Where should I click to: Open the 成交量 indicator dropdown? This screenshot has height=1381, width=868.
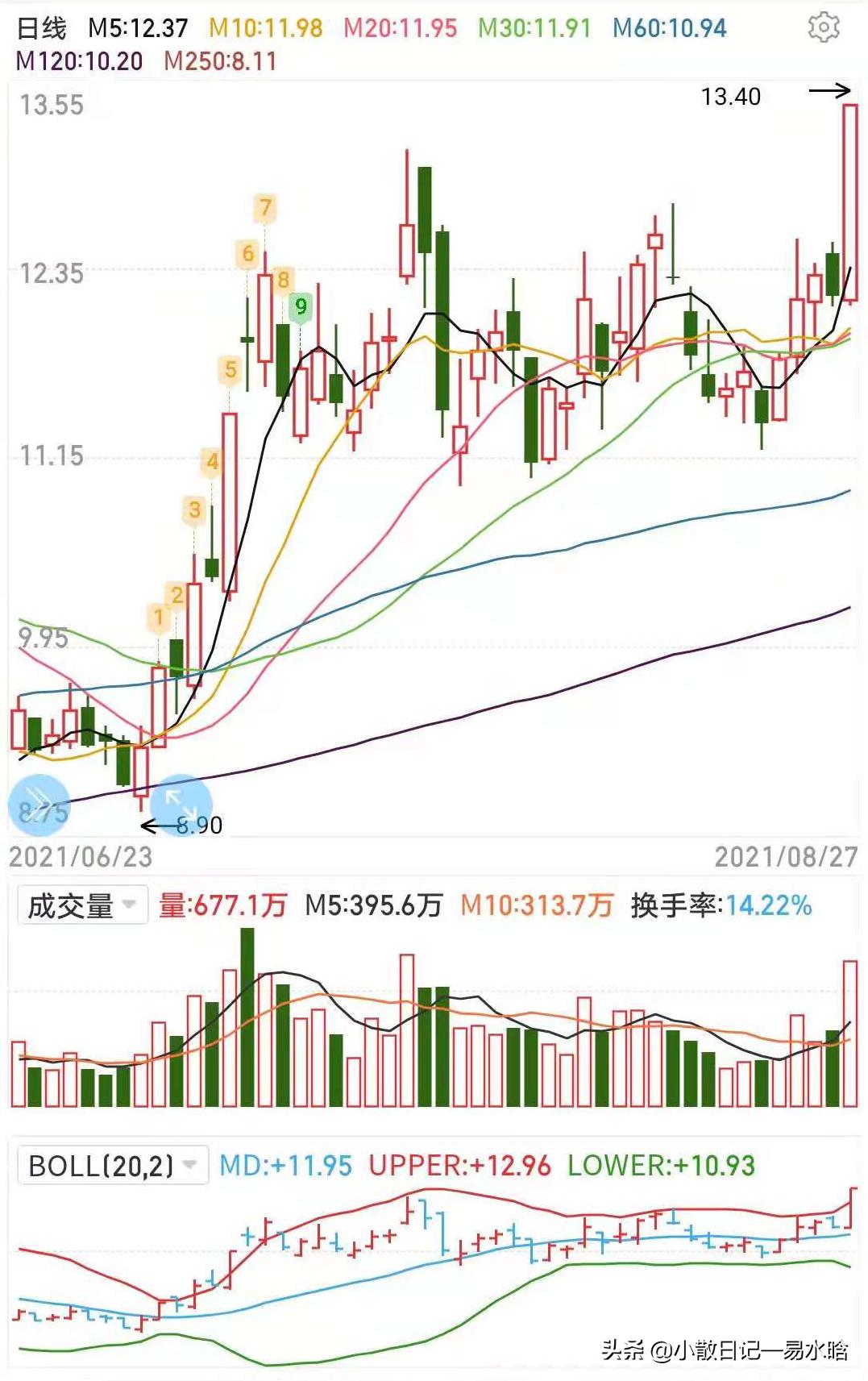[x=81, y=905]
